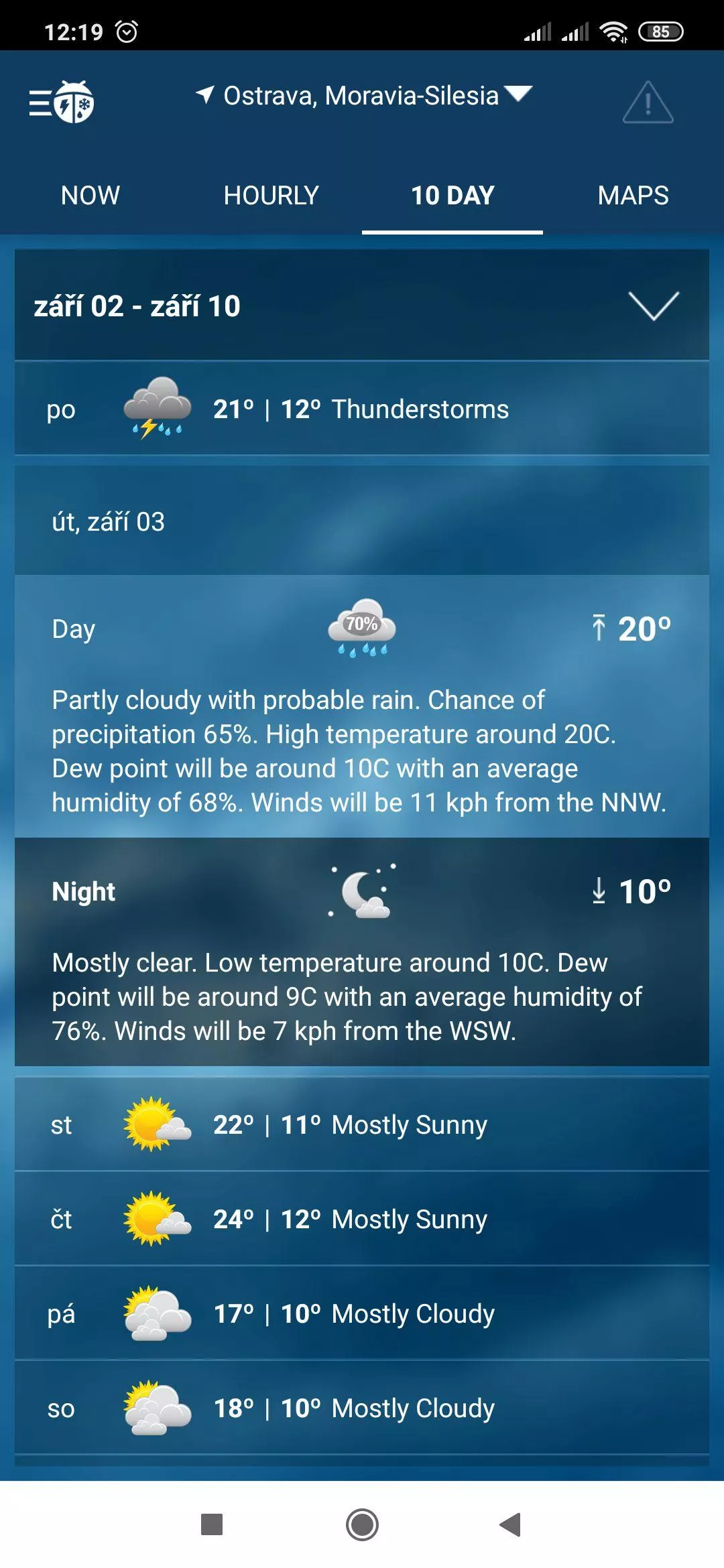Viewport: 724px width, 1568px height.
Task: Expand the září 02 - září 10 chevron
Action: (x=654, y=306)
